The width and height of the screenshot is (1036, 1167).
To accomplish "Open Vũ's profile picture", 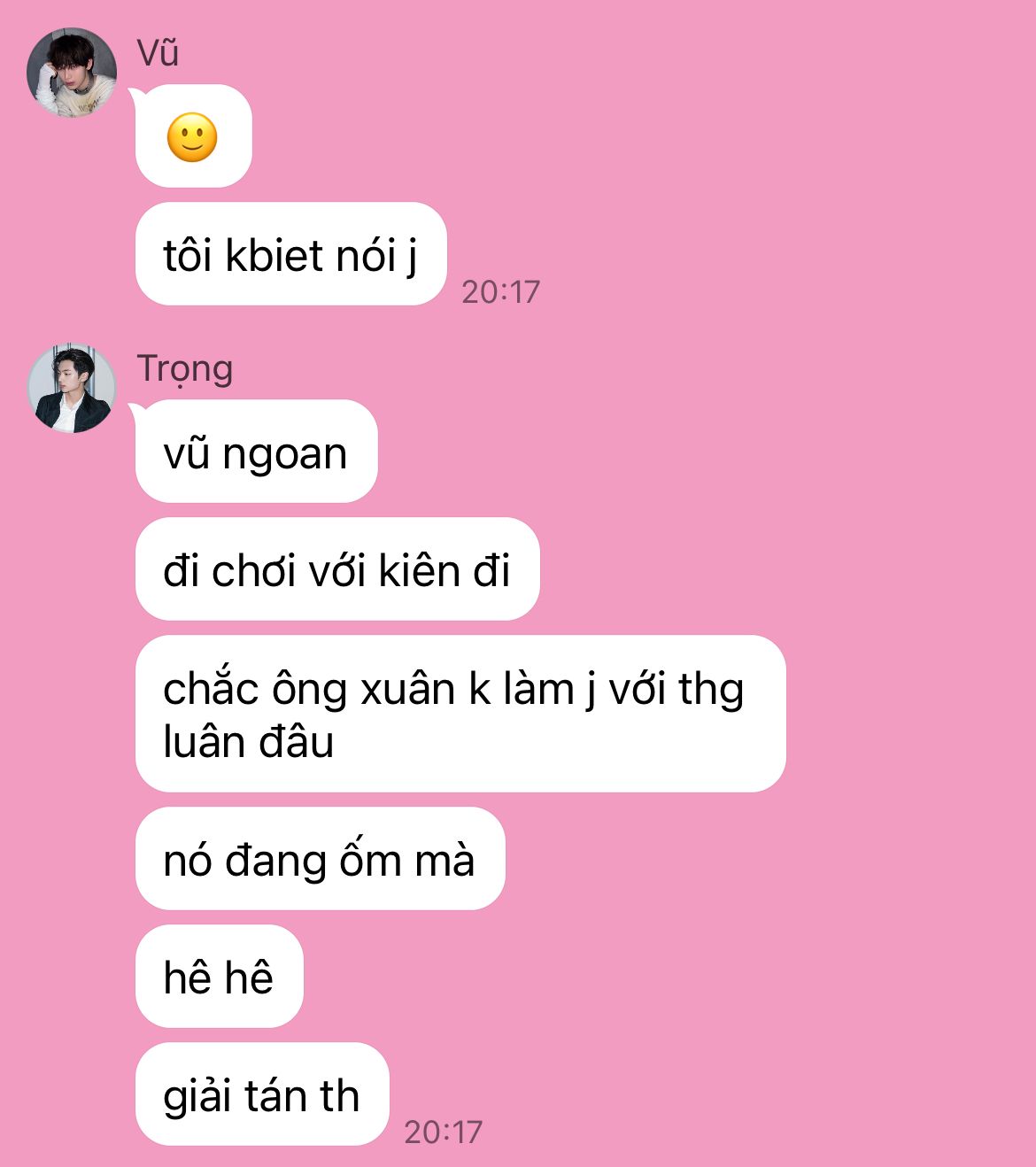I will pyautogui.click(x=72, y=73).
